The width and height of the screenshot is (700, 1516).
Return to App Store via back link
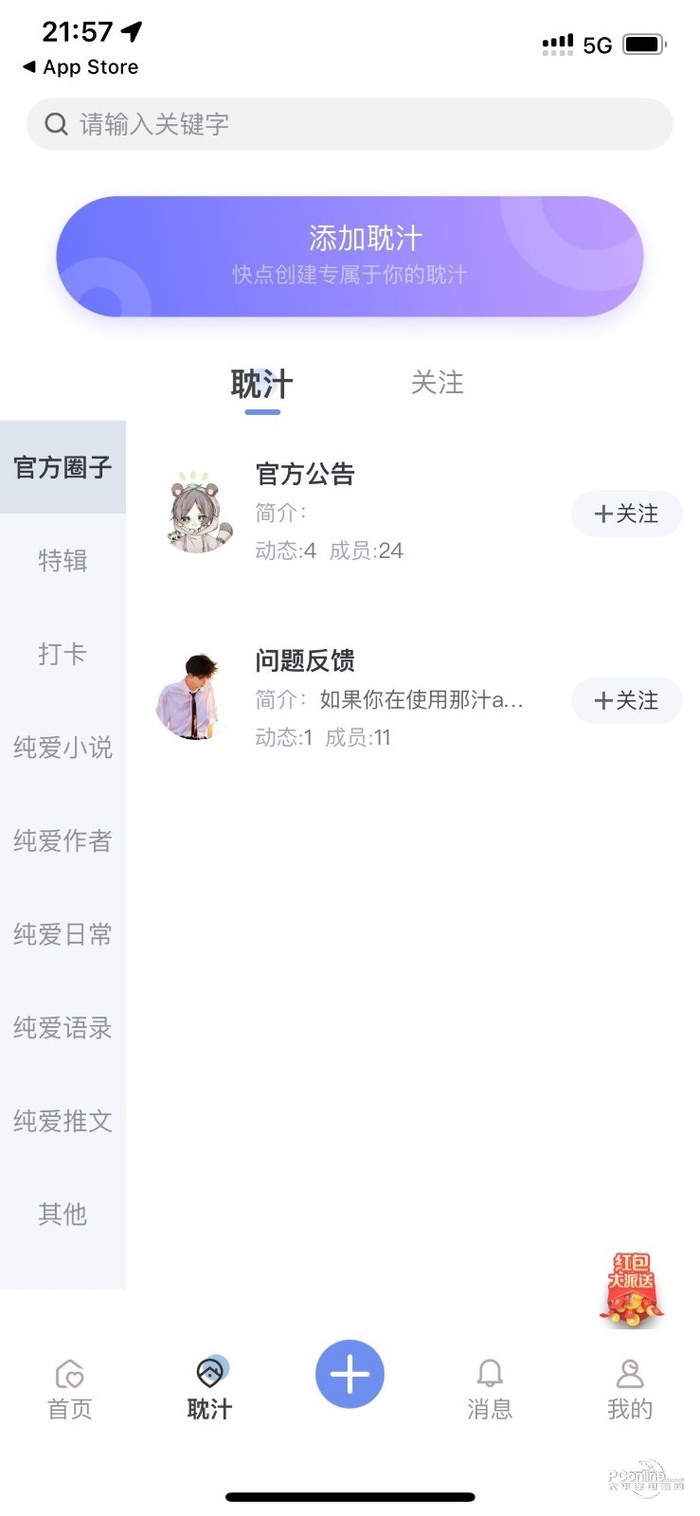click(x=81, y=67)
